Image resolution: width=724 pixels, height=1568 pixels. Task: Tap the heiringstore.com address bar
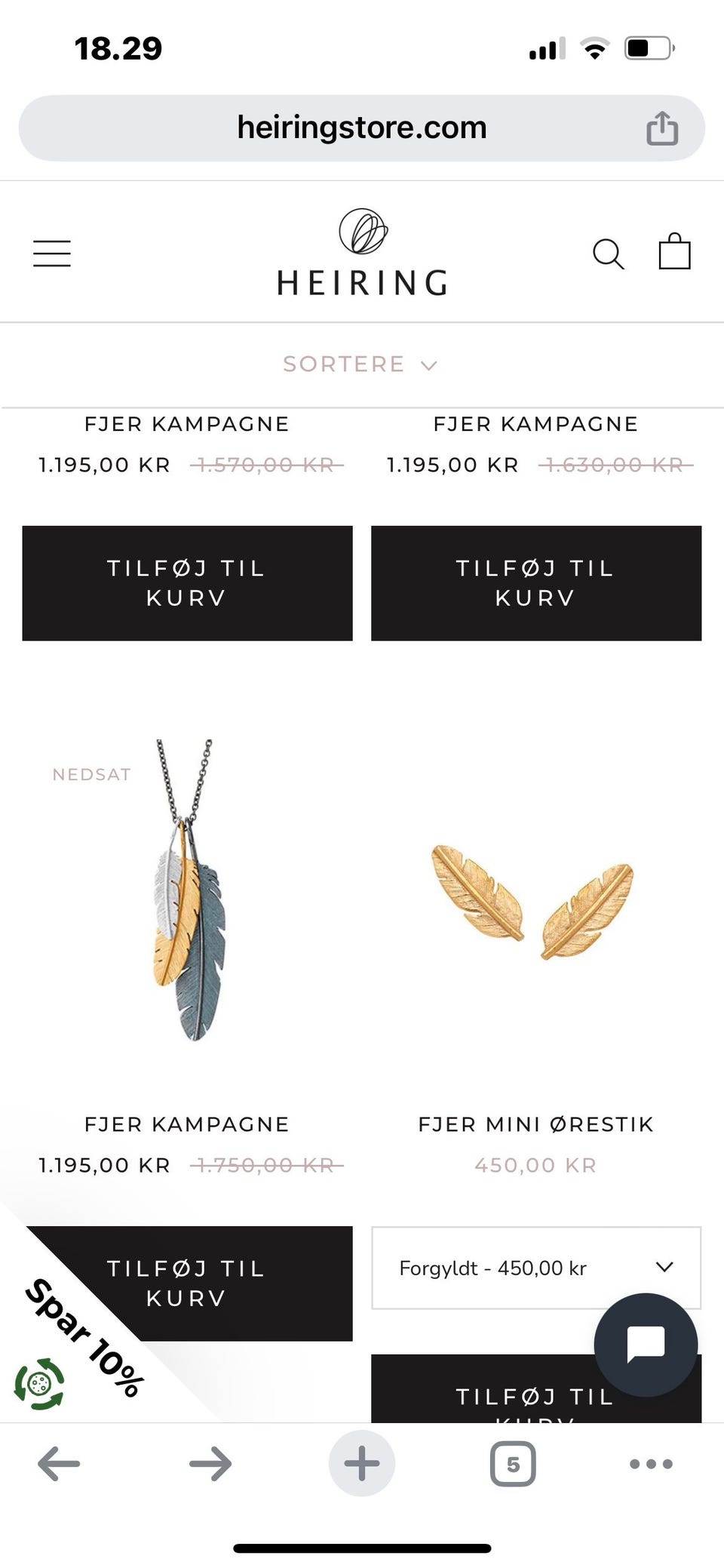click(x=362, y=127)
